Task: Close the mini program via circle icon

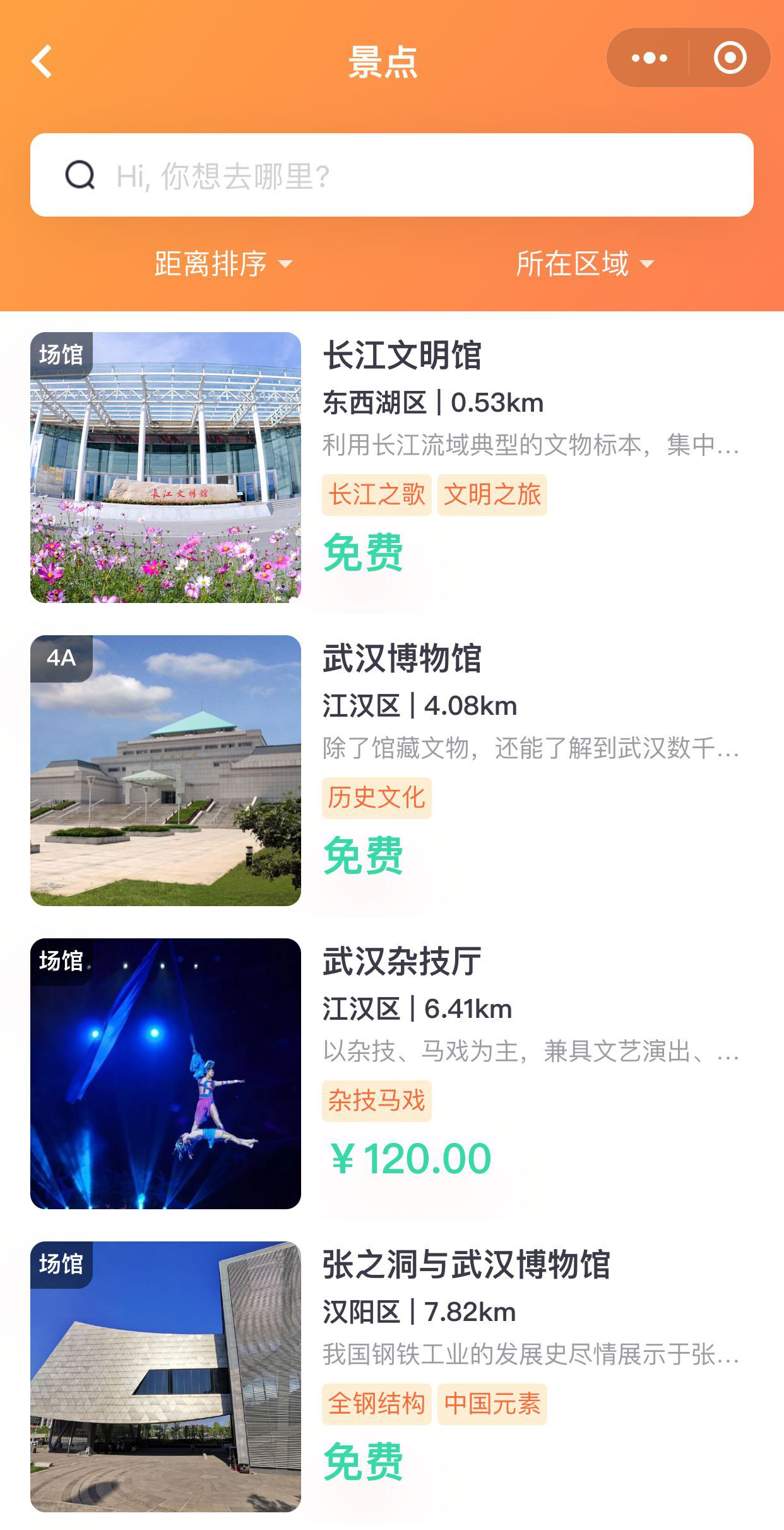Action: click(x=730, y=58)
